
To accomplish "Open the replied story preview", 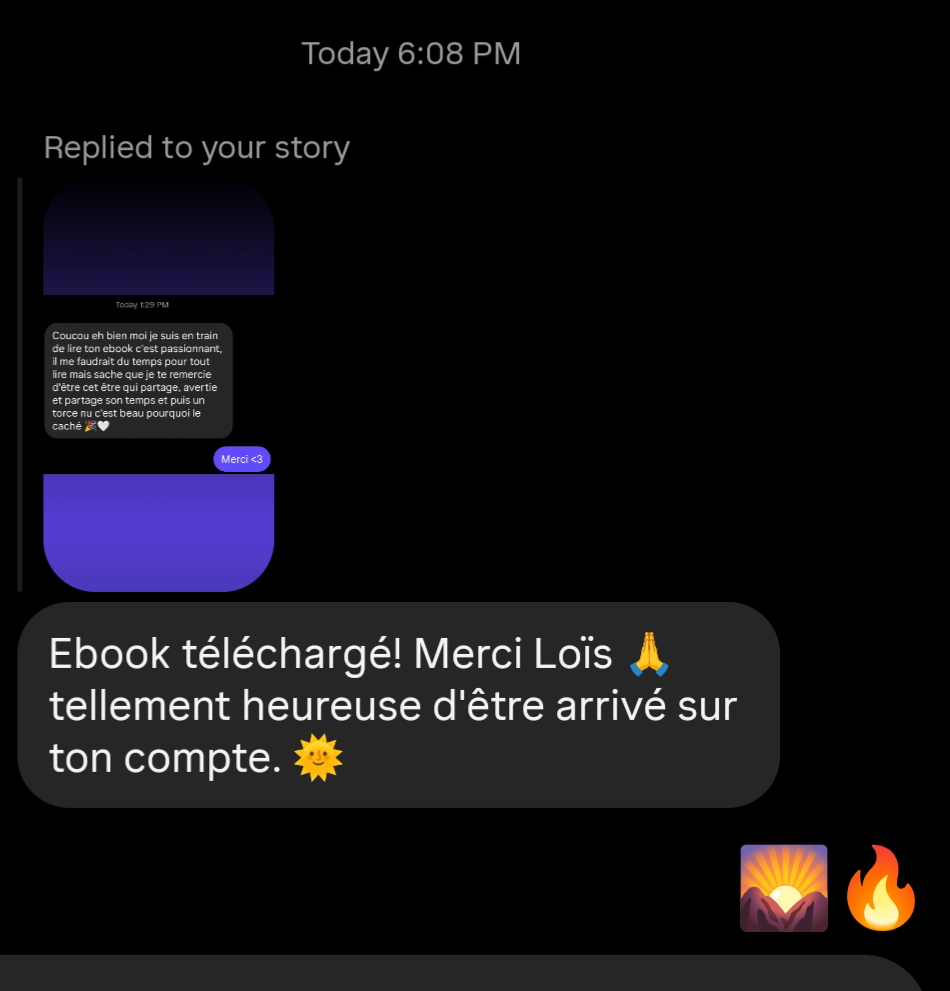I will 158,387.
